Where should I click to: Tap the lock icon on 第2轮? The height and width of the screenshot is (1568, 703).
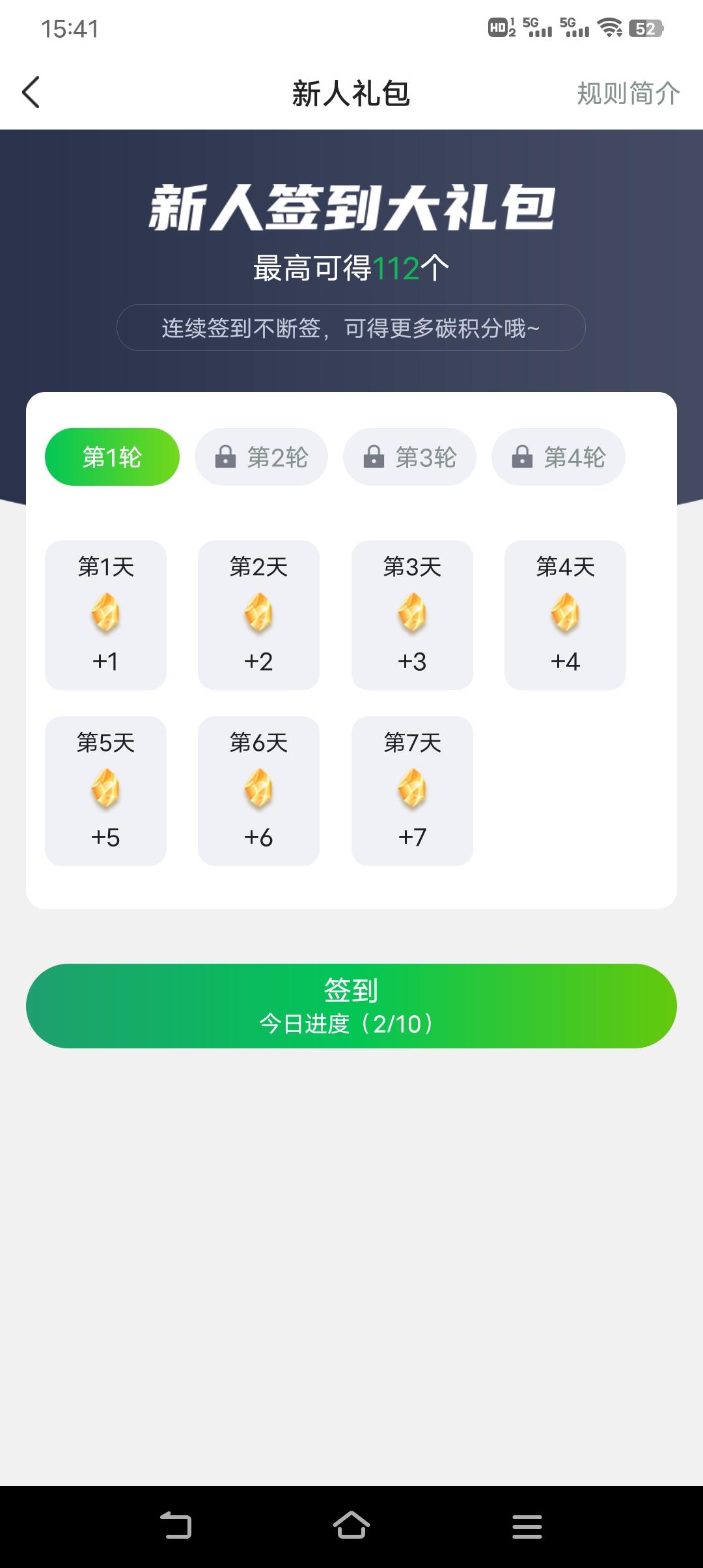pos(226,456)
